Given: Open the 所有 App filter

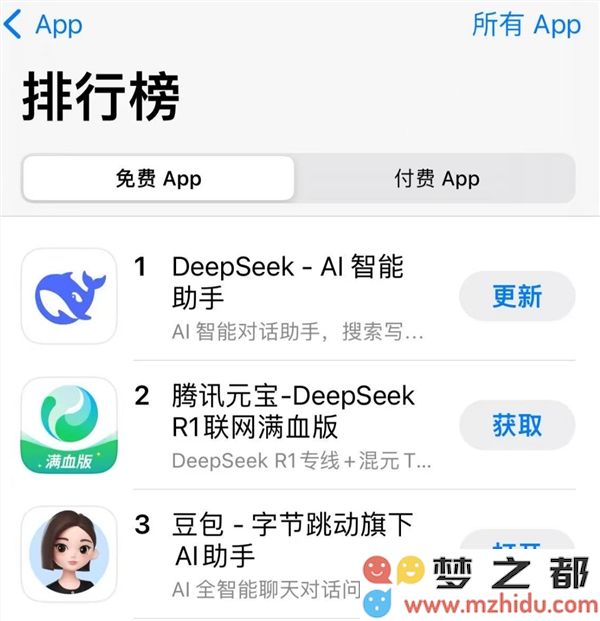Looking at the screenshot, I should tap(526, 25).
